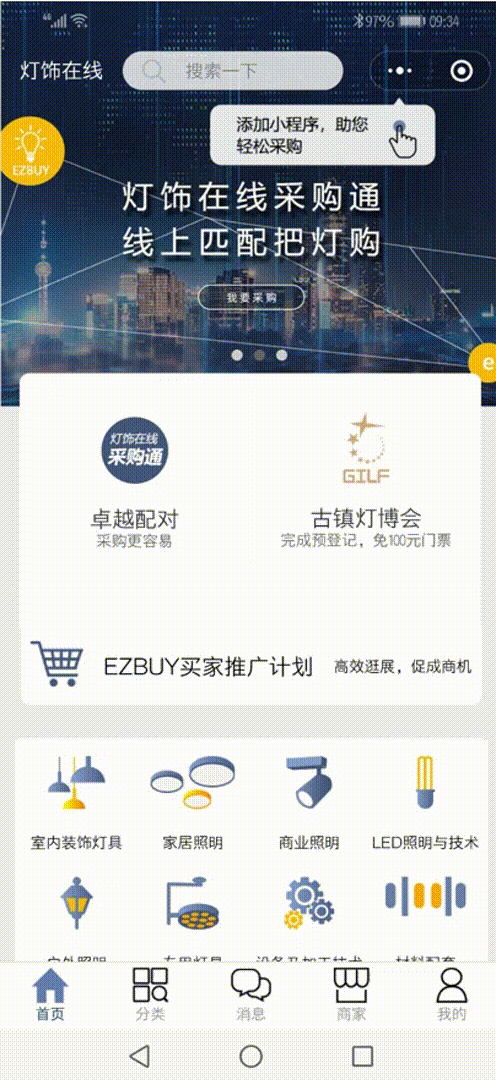Image resolution: width=496 pixels, height=1080 pixels.
Task: Switch to the 我的 tab
Action: tap(452, 995)
